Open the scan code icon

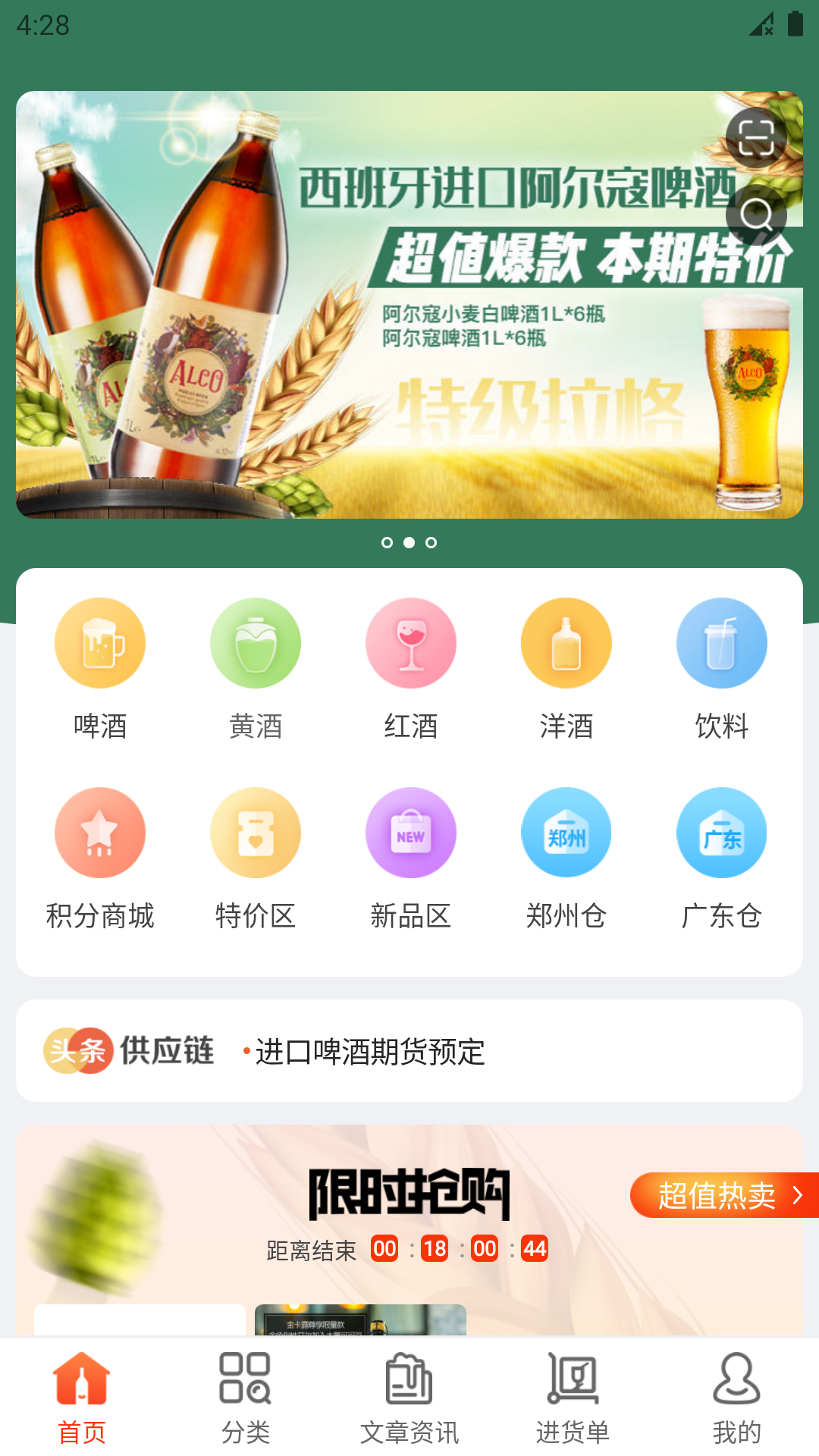pyautogui.click(x=755, y=138)
